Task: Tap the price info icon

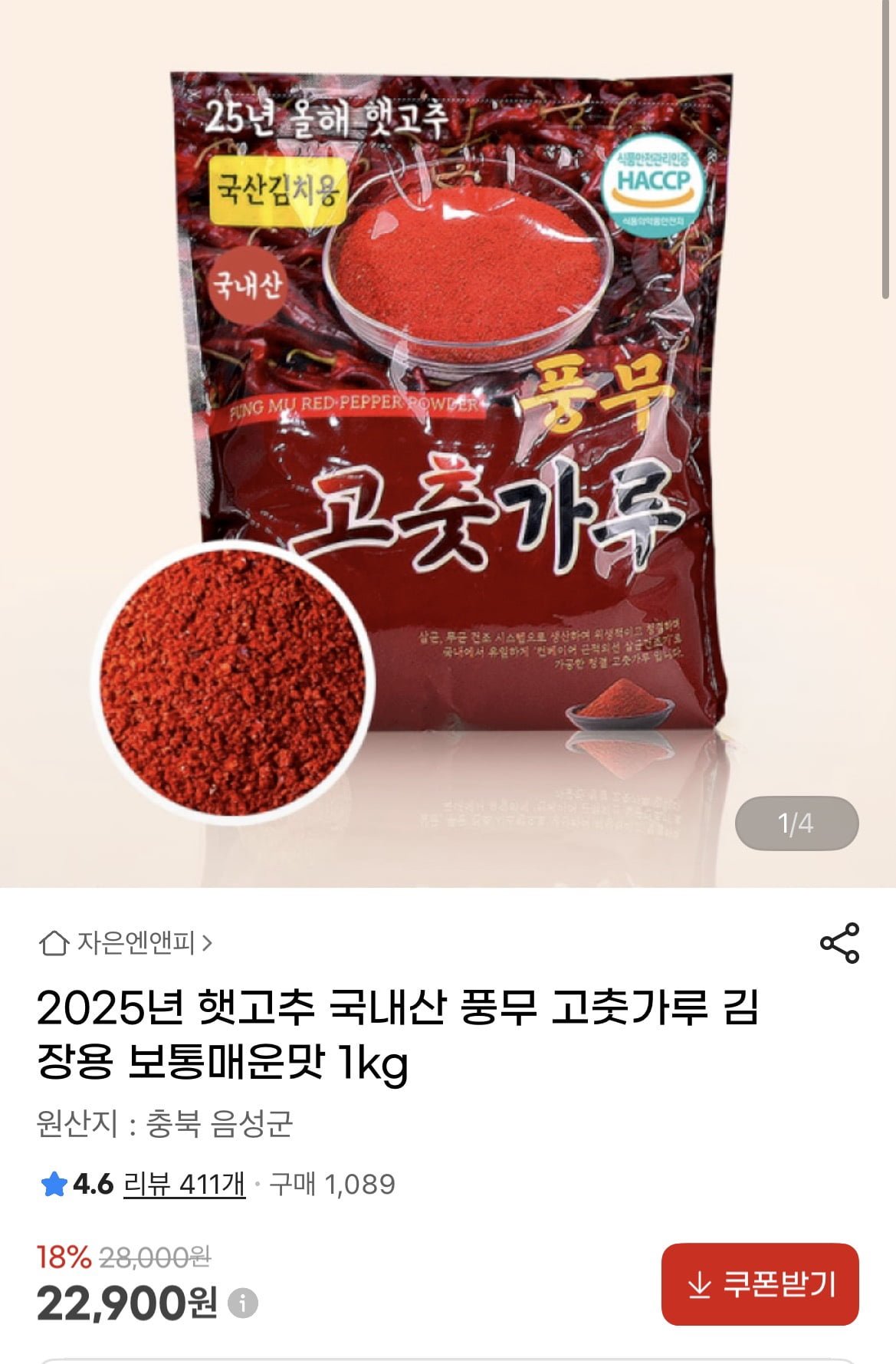Action: (x=243, y=1303)
